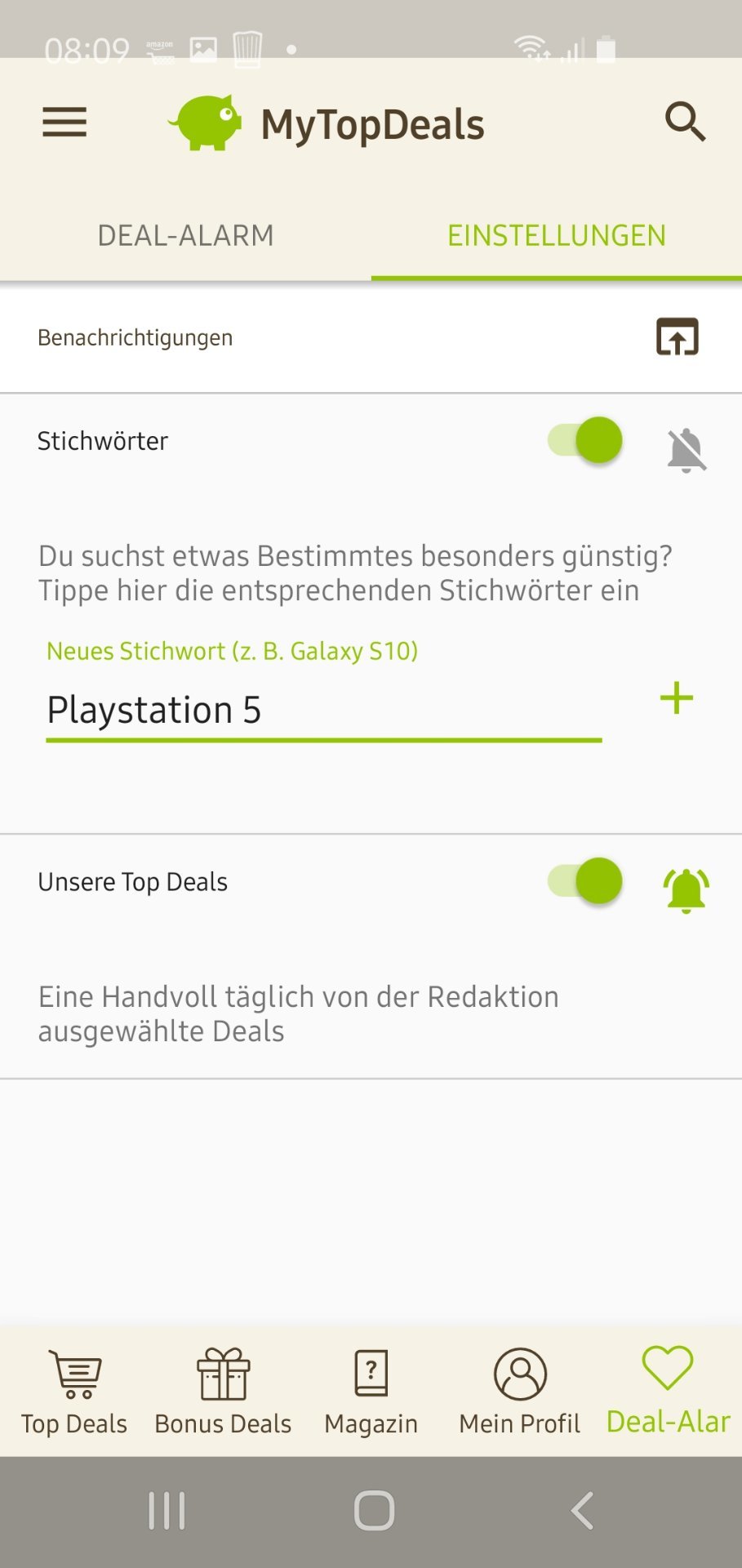Open Mein Profil
Screen dimensions: 742x1568
coord(519,1392)
